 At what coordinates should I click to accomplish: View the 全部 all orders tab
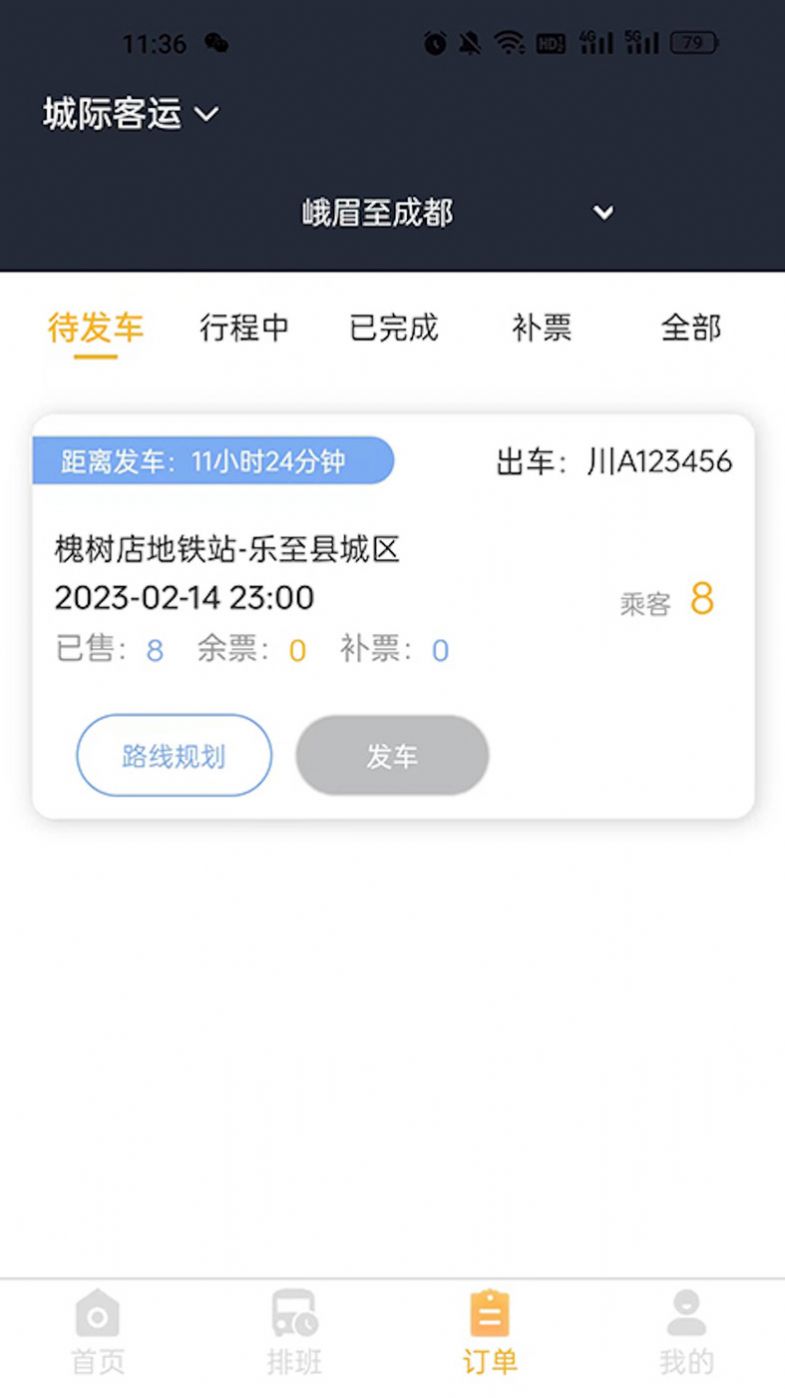690,329
